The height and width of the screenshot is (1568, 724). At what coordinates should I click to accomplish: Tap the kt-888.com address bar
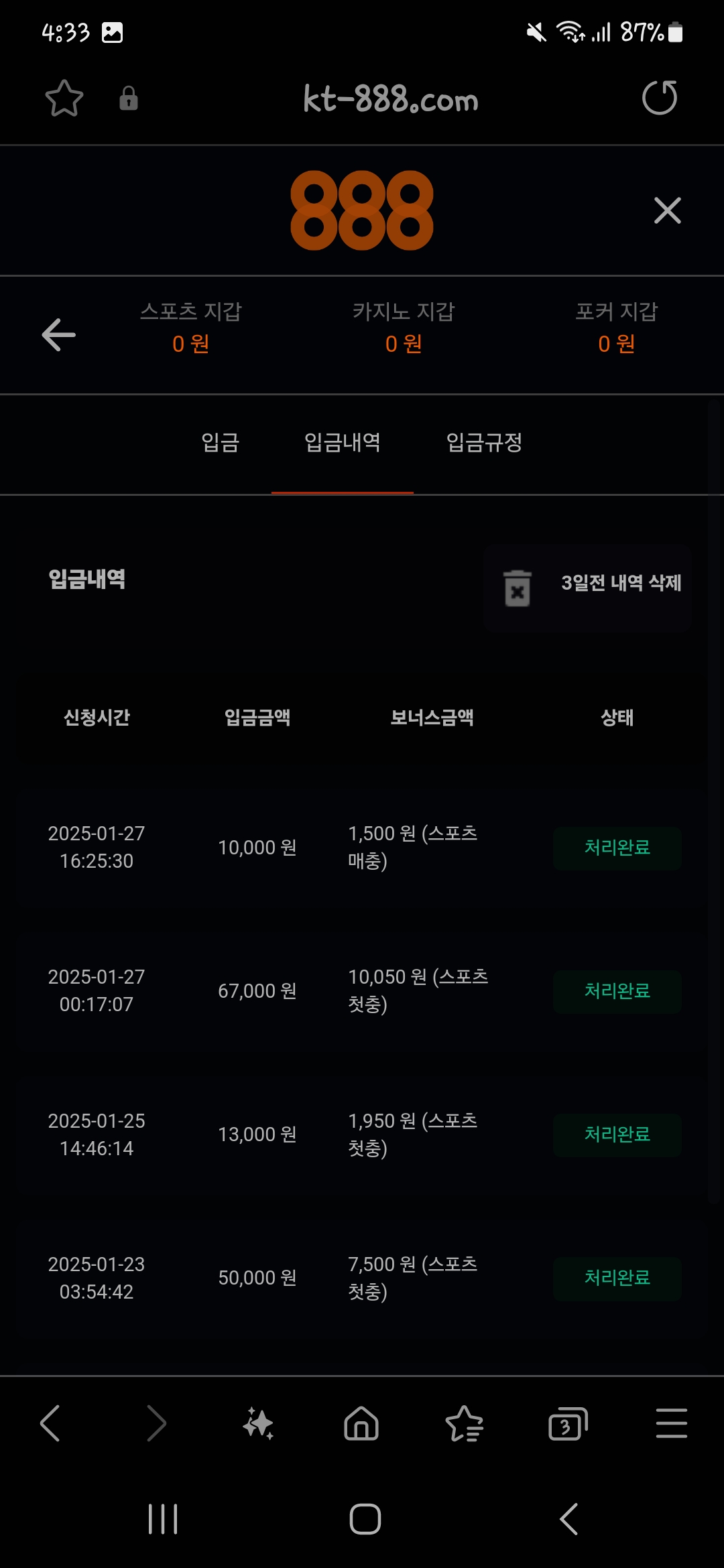[x=390, y=100]
